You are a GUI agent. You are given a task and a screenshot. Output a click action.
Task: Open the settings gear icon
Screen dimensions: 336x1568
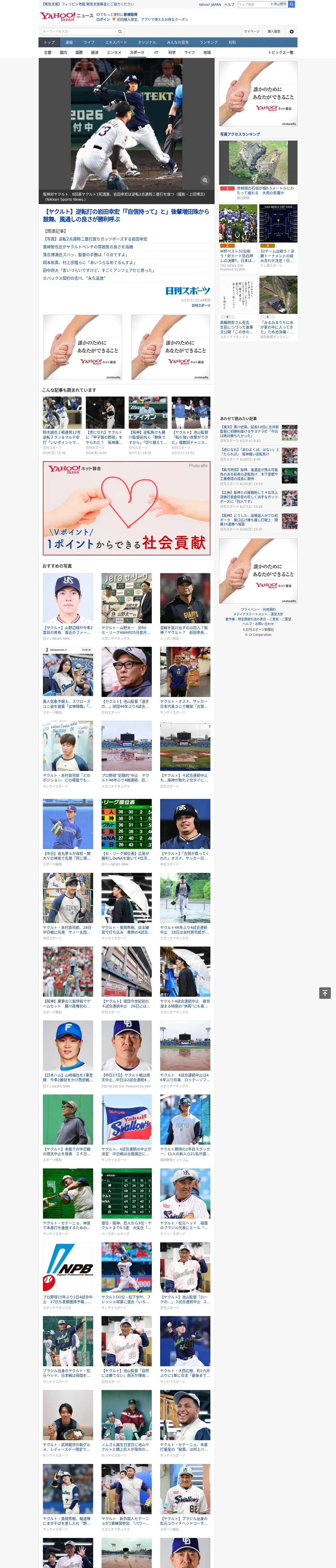pos(292,31)
